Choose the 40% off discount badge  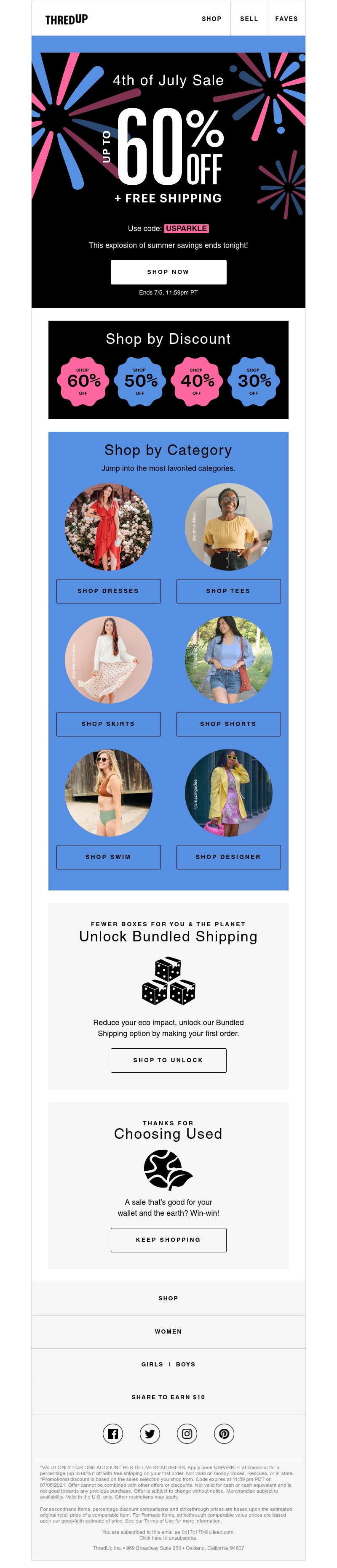point(197,381)
